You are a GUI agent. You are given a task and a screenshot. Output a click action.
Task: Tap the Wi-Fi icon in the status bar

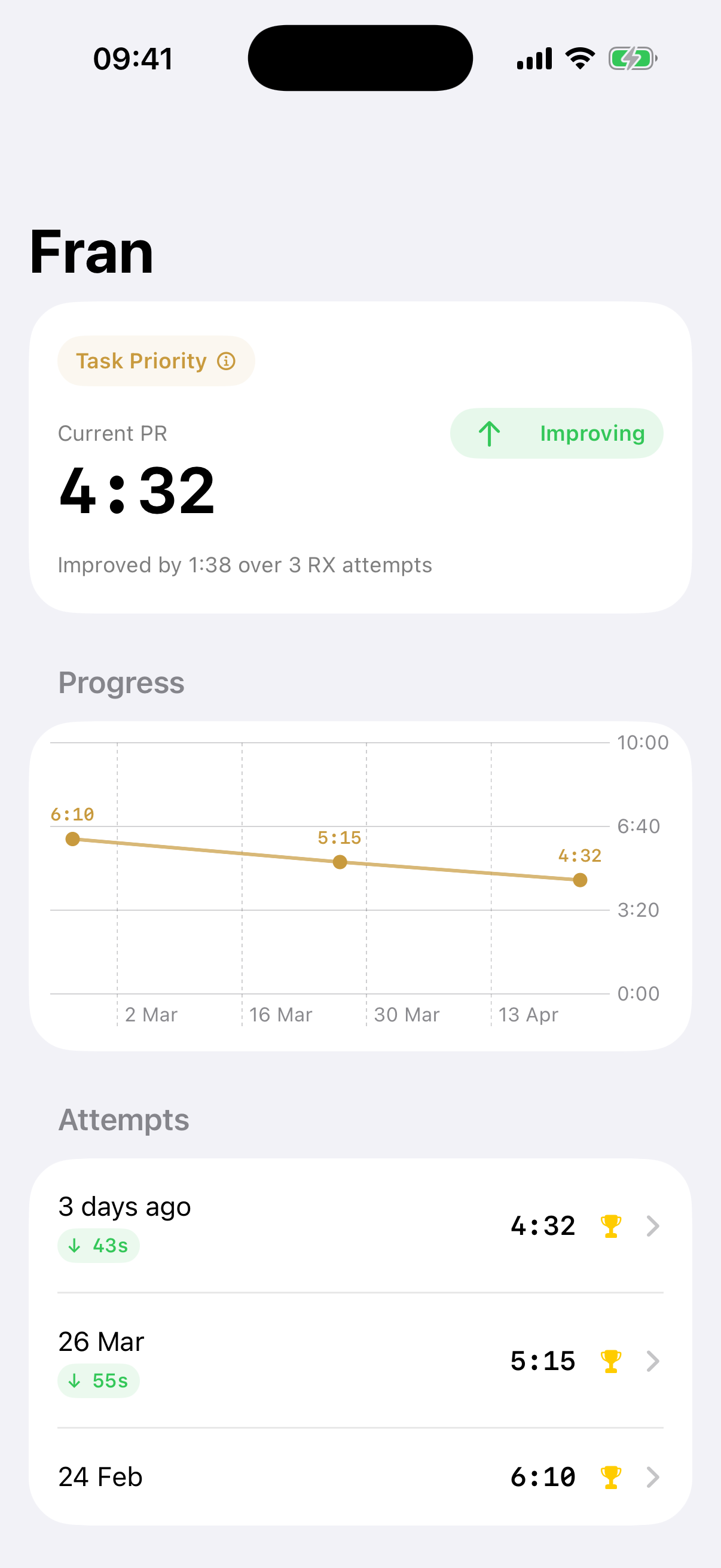[579, 57]
